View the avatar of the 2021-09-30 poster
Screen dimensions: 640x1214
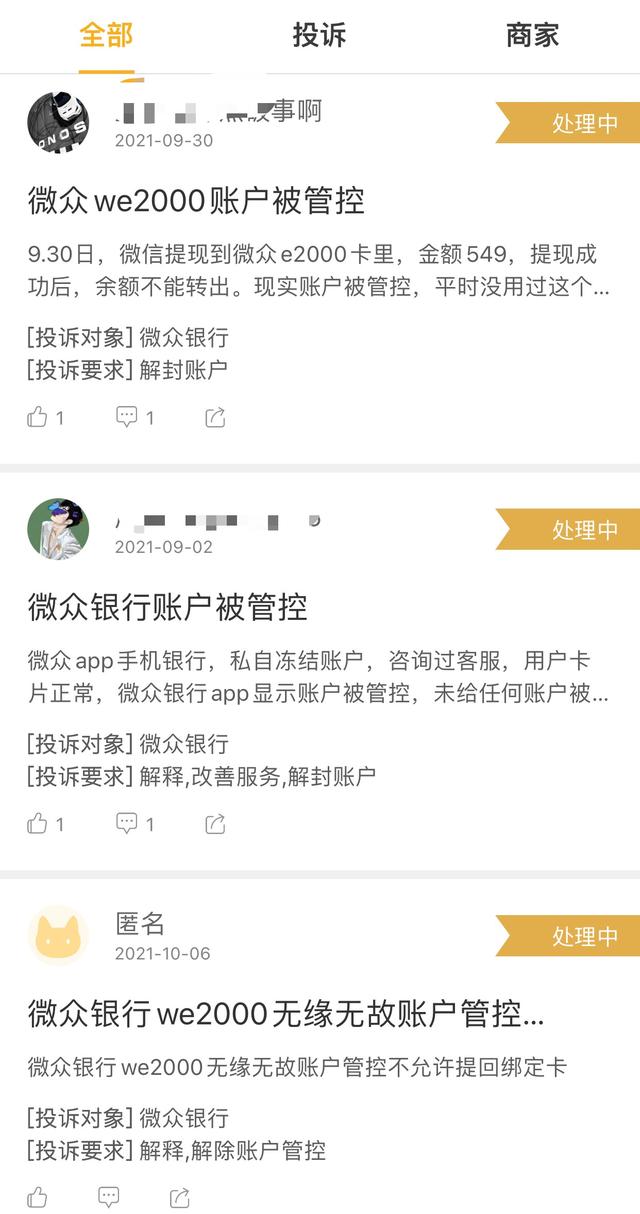click(58, 123)
